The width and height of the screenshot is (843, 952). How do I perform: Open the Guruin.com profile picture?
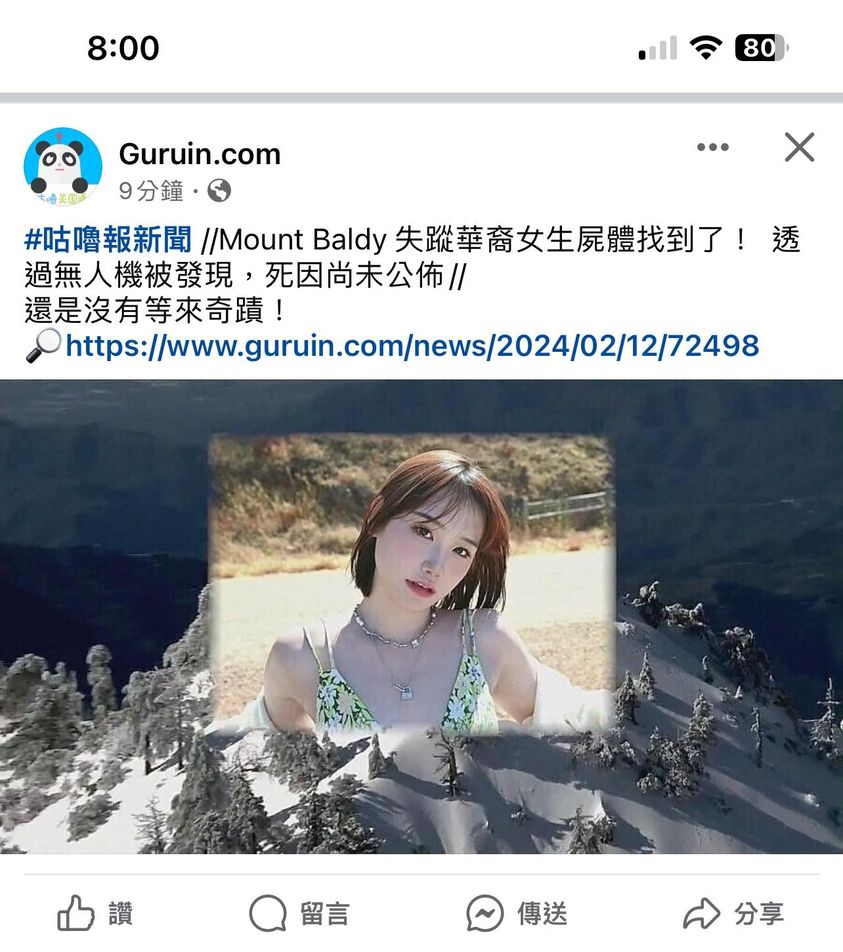tap(62, 166)
